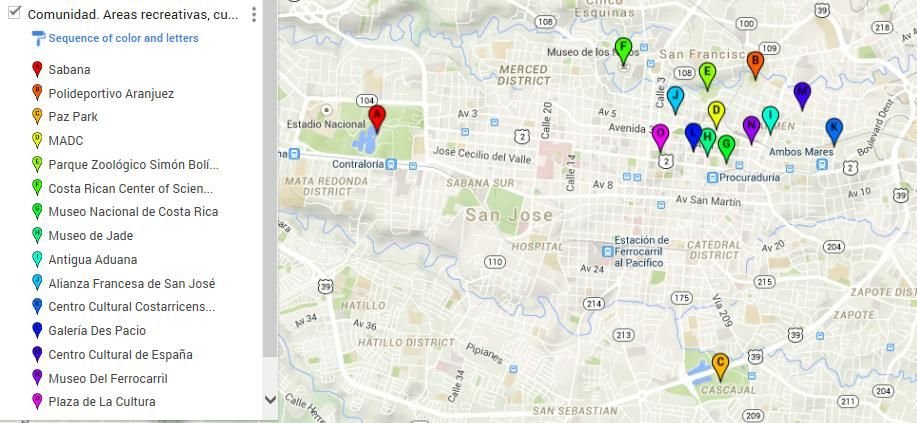Open Museo Del Ferrocarril entry

(x=108, y=379)
